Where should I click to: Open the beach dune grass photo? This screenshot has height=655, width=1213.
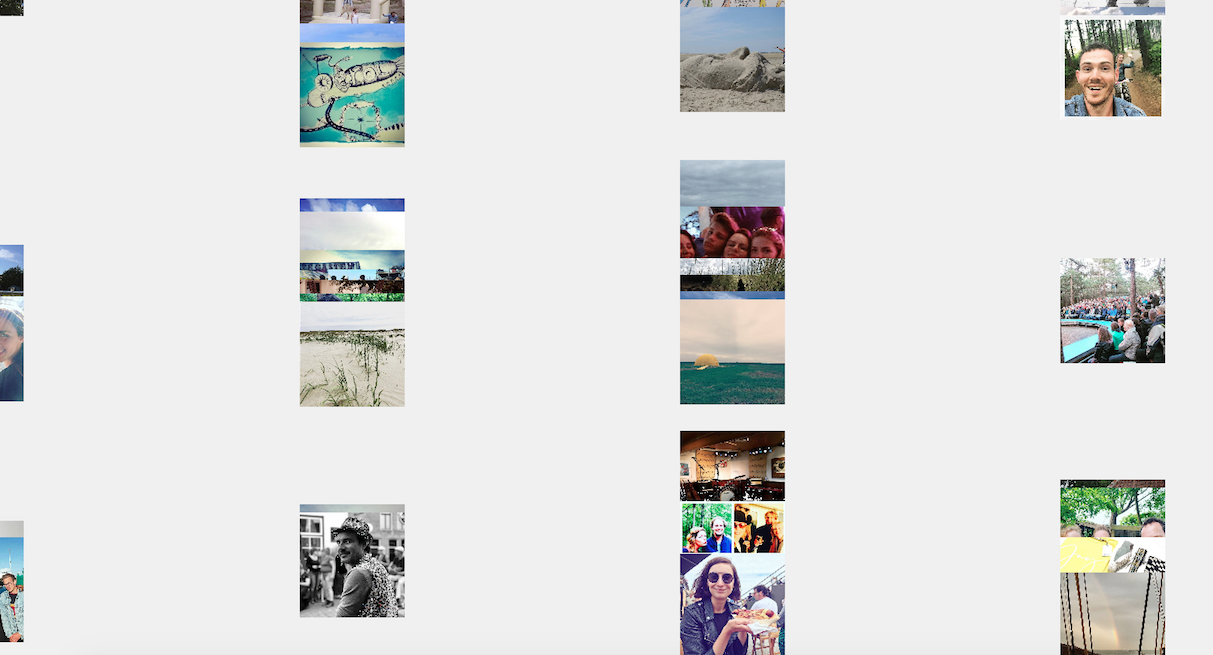click(x=352, y=354)
